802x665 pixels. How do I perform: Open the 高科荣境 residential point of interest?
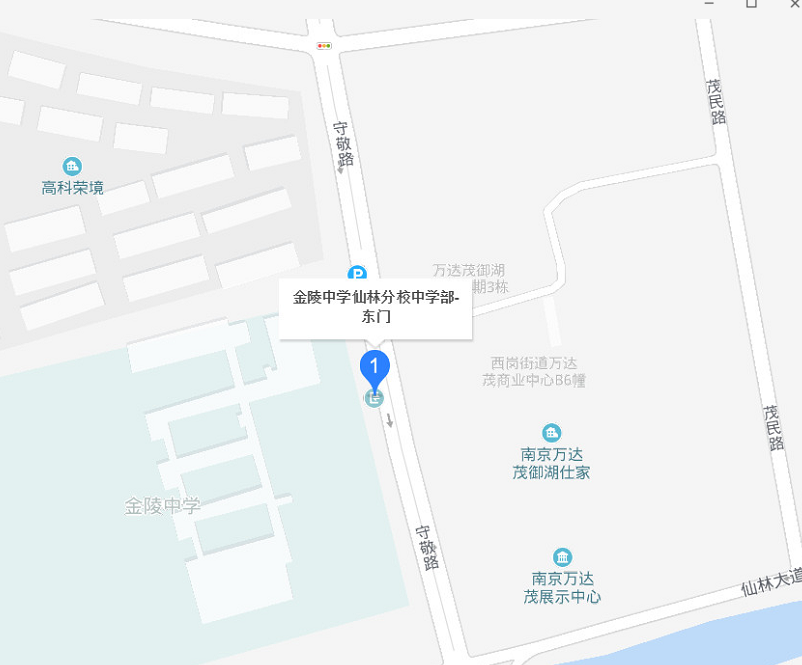click(x=72, y=166)
